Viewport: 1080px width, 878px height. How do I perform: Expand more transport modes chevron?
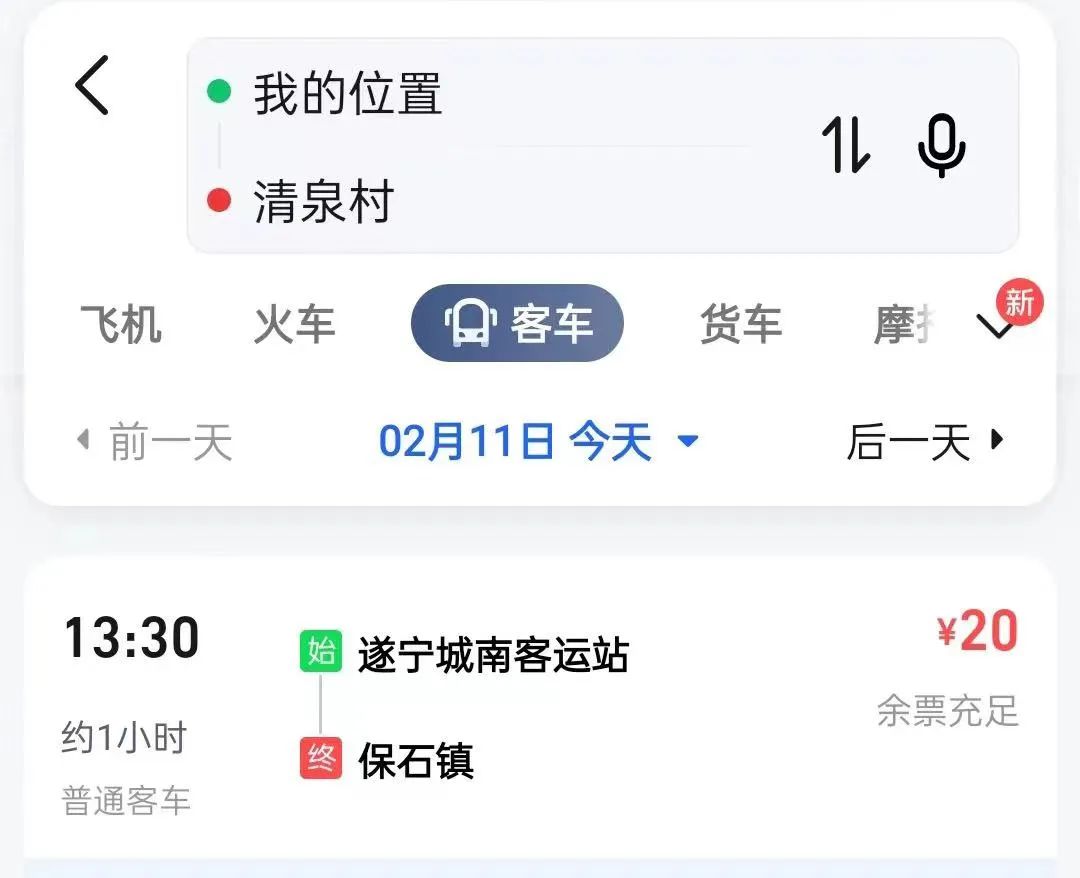998,326
